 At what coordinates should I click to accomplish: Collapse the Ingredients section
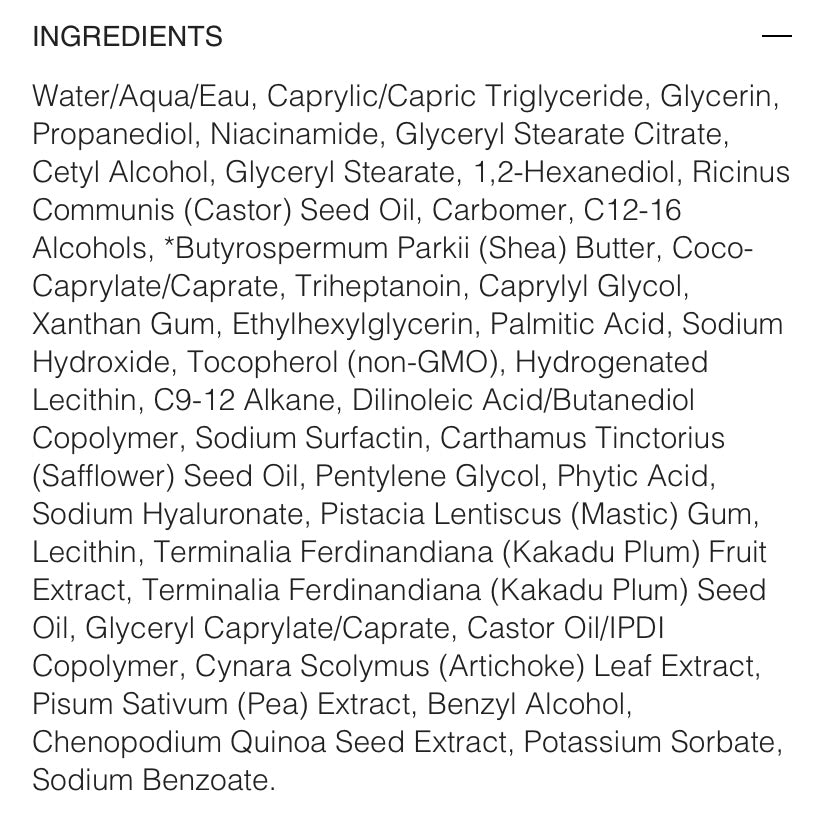point(776,37)
